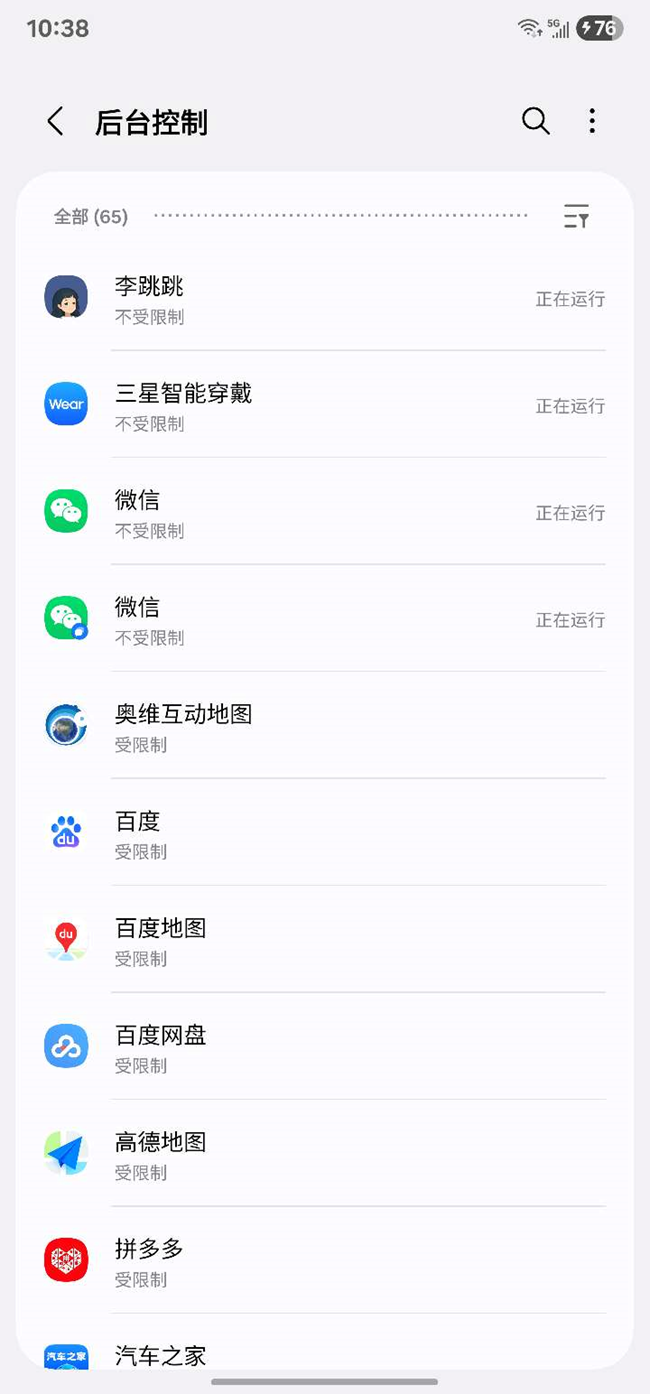The width and height of the screenshot is (650, 1394).
Task: Open the cloned 微信 with blue badge
Action: click(x=325, y=620)
